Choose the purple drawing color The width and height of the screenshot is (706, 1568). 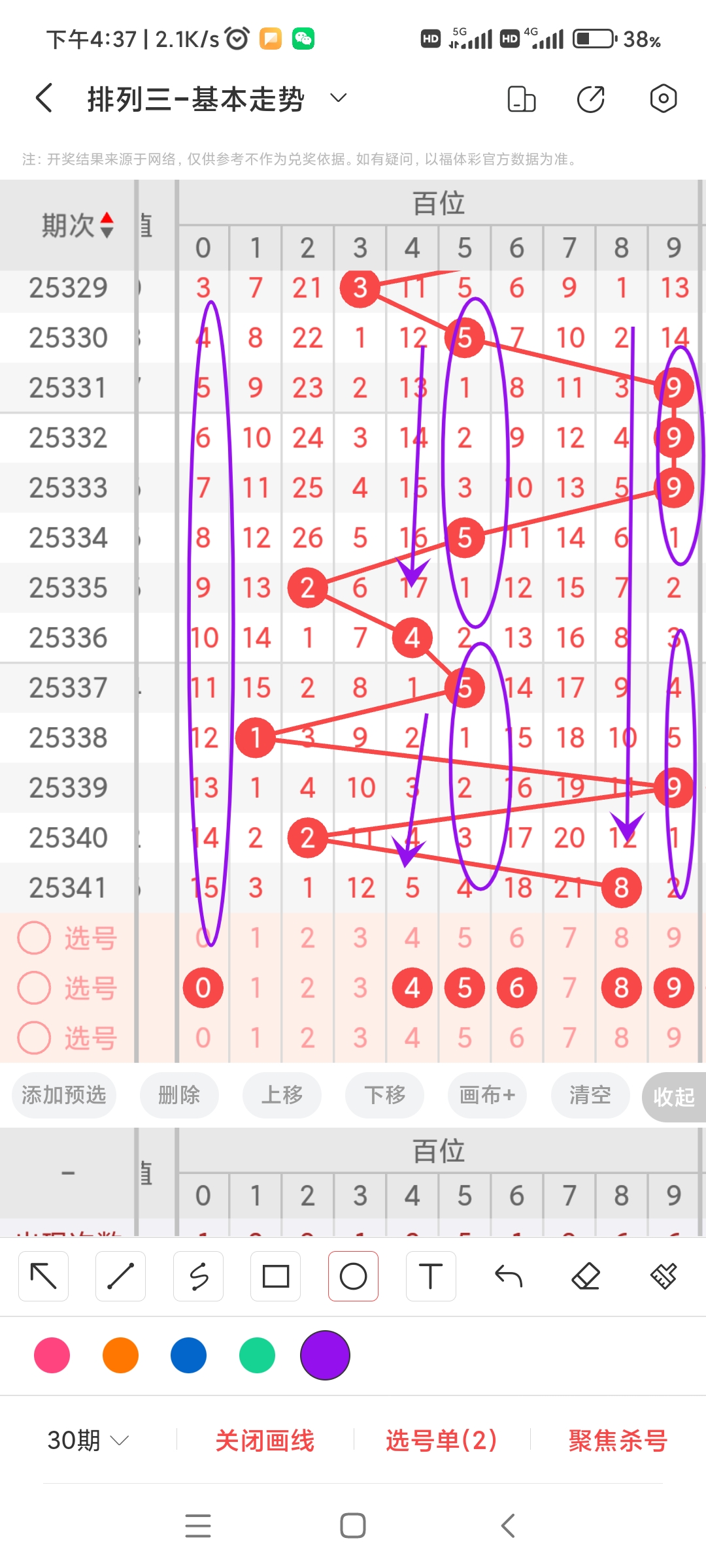(x=325, y=1356)
